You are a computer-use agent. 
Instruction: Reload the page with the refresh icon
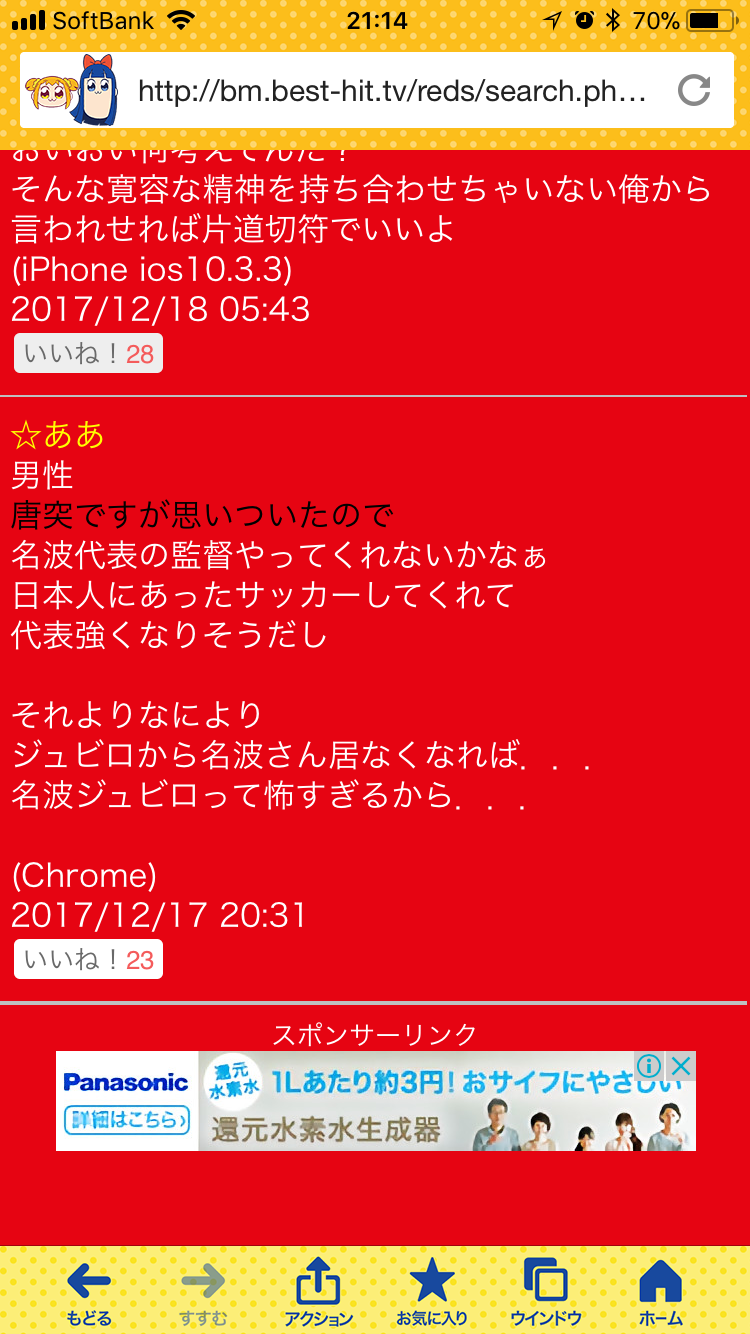[x=694, y=91]
